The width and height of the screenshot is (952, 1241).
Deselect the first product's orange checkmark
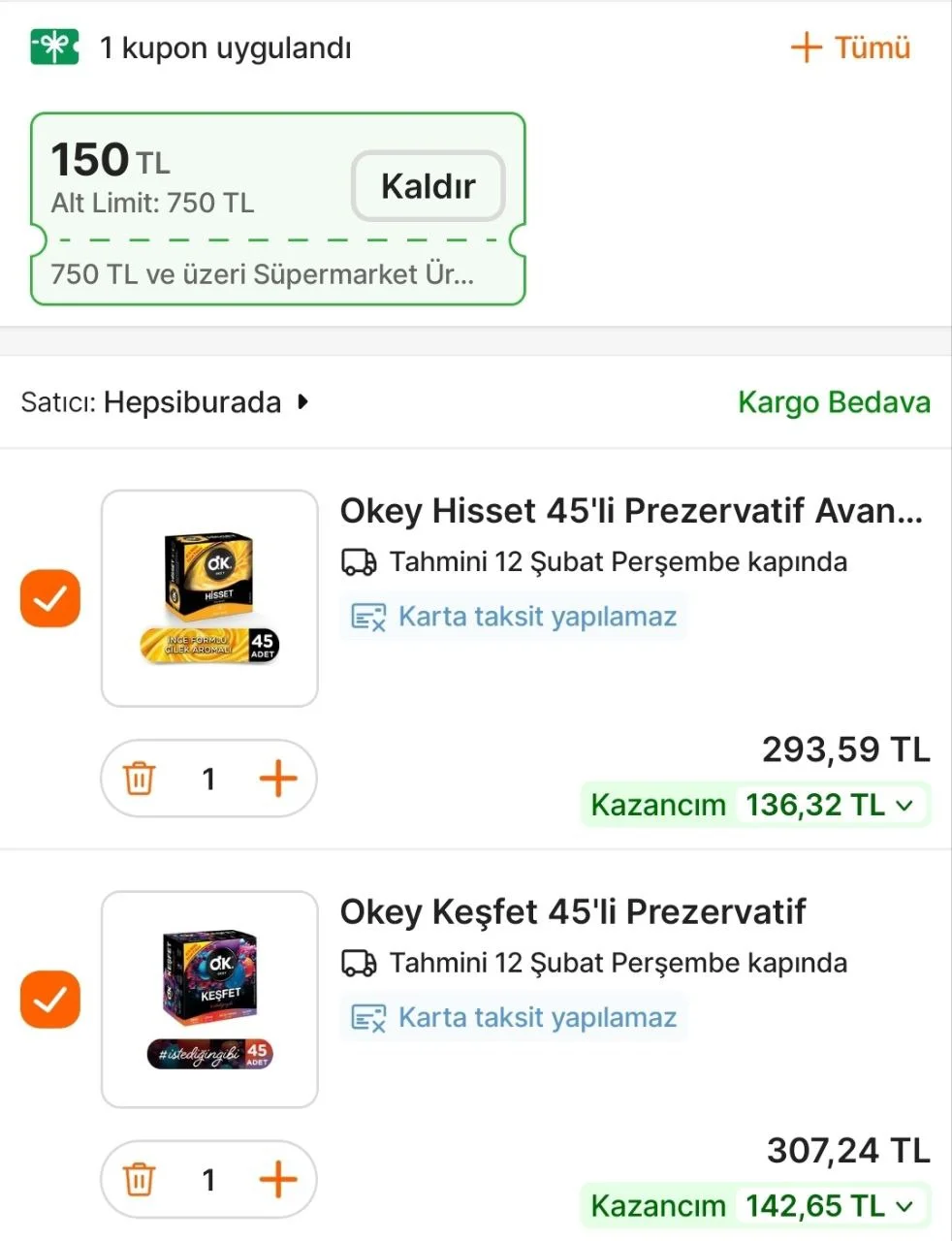pos(49,599)
